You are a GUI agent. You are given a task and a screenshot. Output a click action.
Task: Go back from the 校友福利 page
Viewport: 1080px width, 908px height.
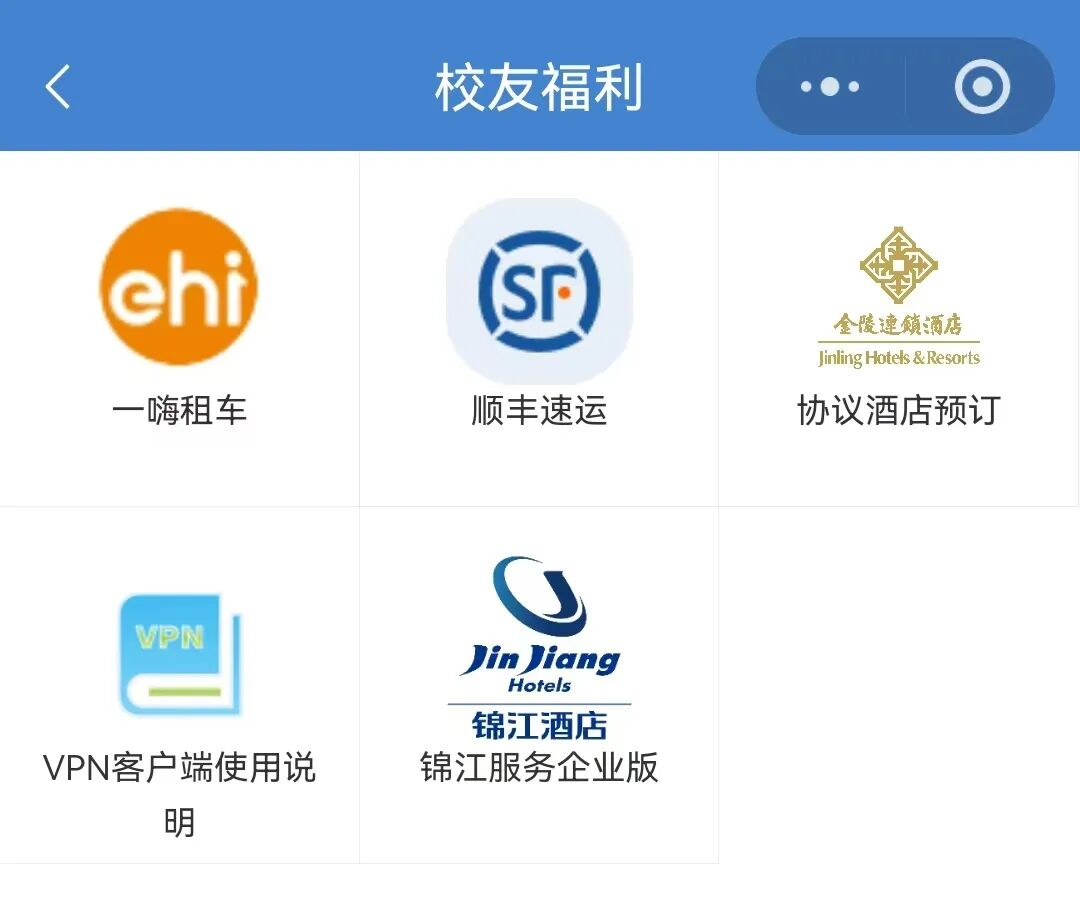[x=58, y=87]
